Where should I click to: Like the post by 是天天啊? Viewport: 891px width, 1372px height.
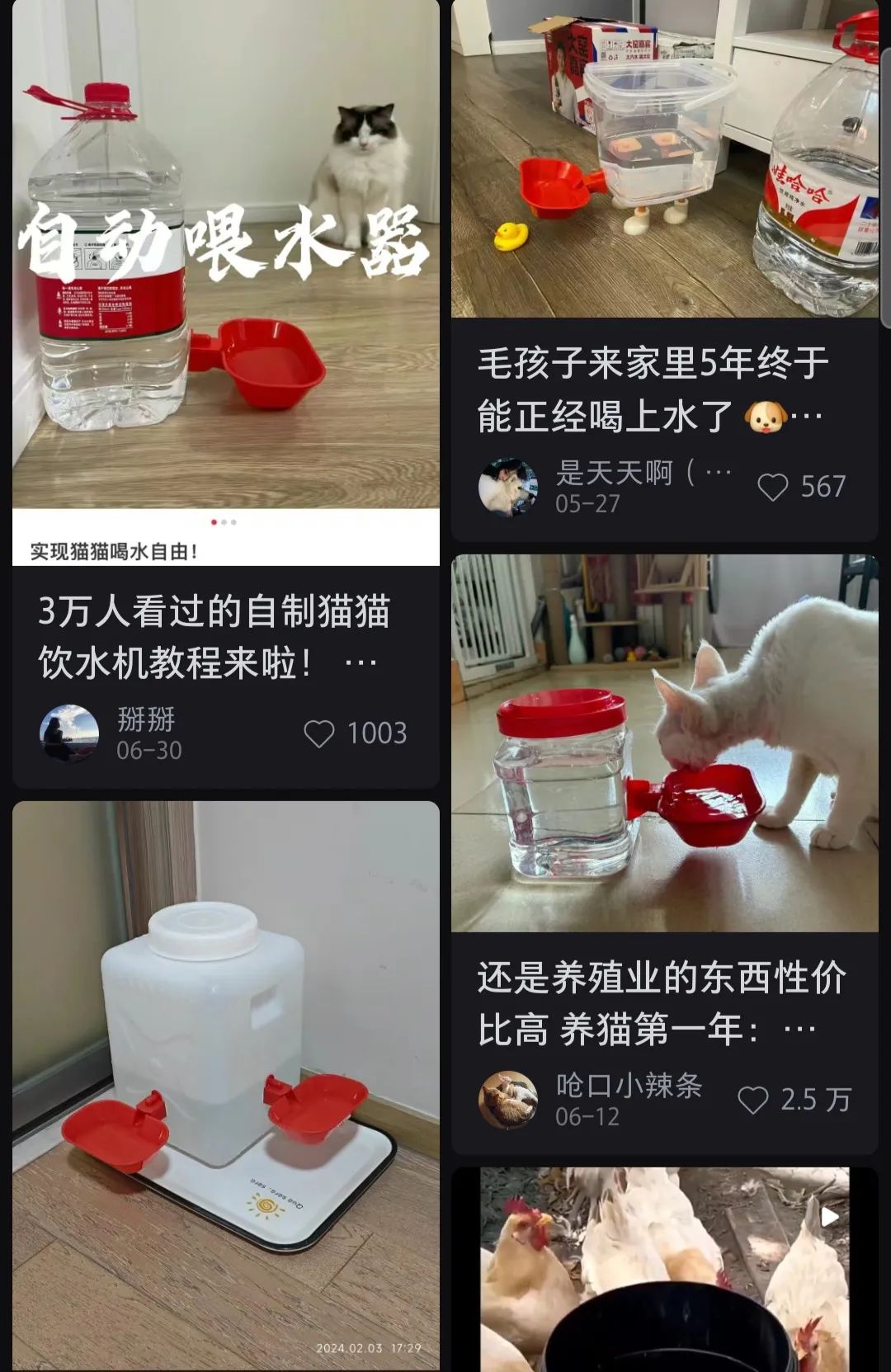click(x=773, y=487)
